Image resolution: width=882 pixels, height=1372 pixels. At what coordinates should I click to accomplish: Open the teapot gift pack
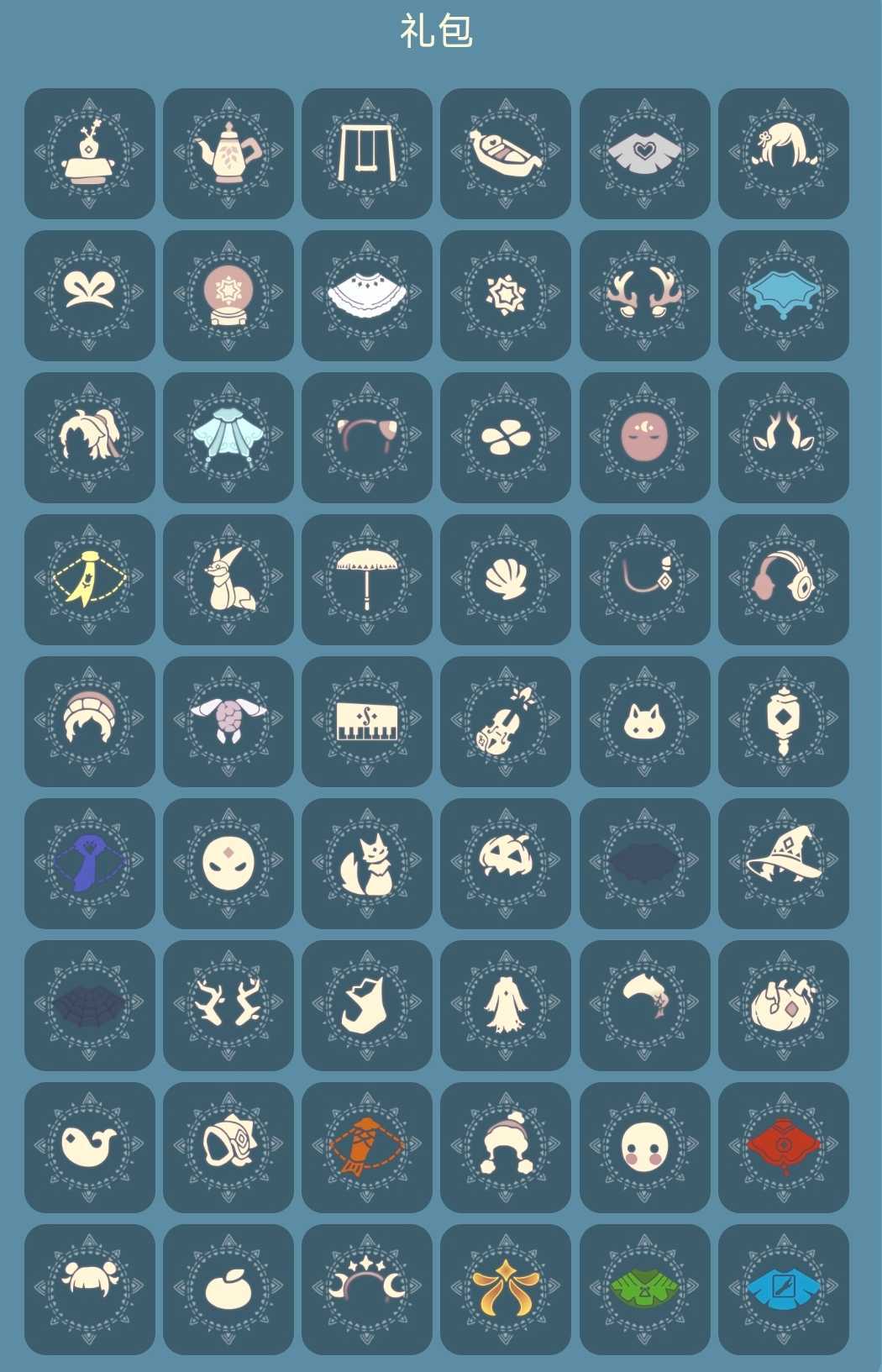tap(228, 154)
